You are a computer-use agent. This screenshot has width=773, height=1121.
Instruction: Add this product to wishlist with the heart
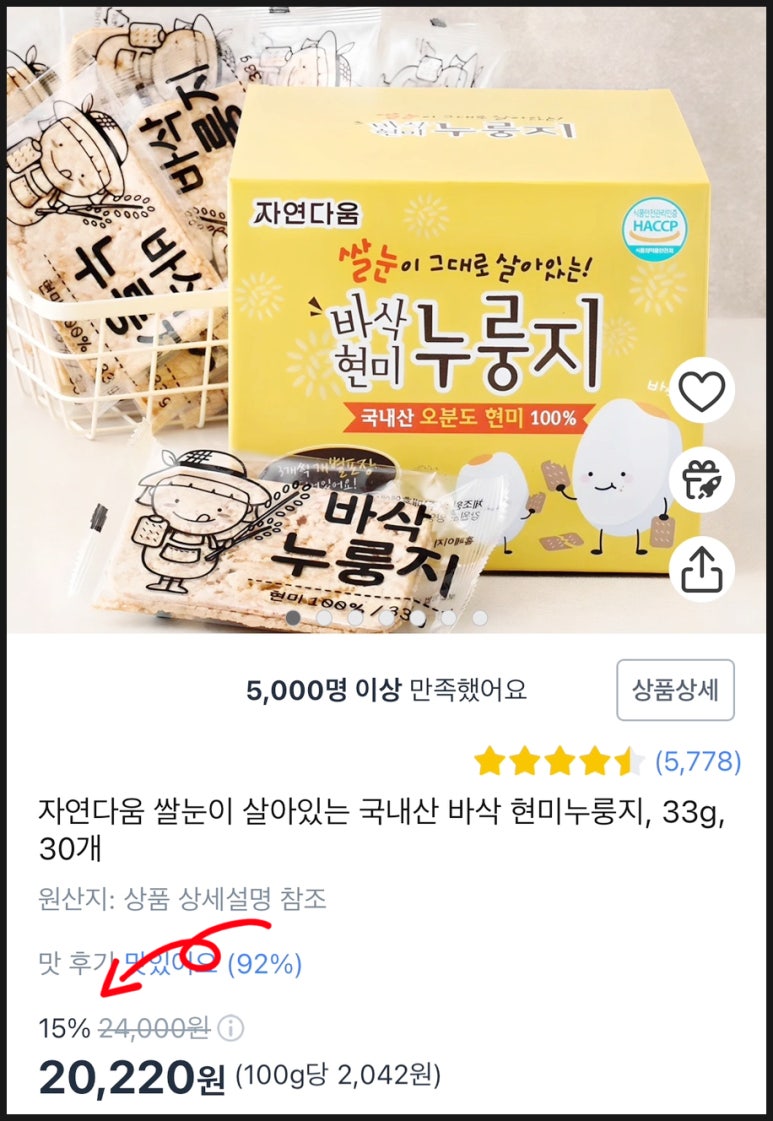(x=701, y=393)
